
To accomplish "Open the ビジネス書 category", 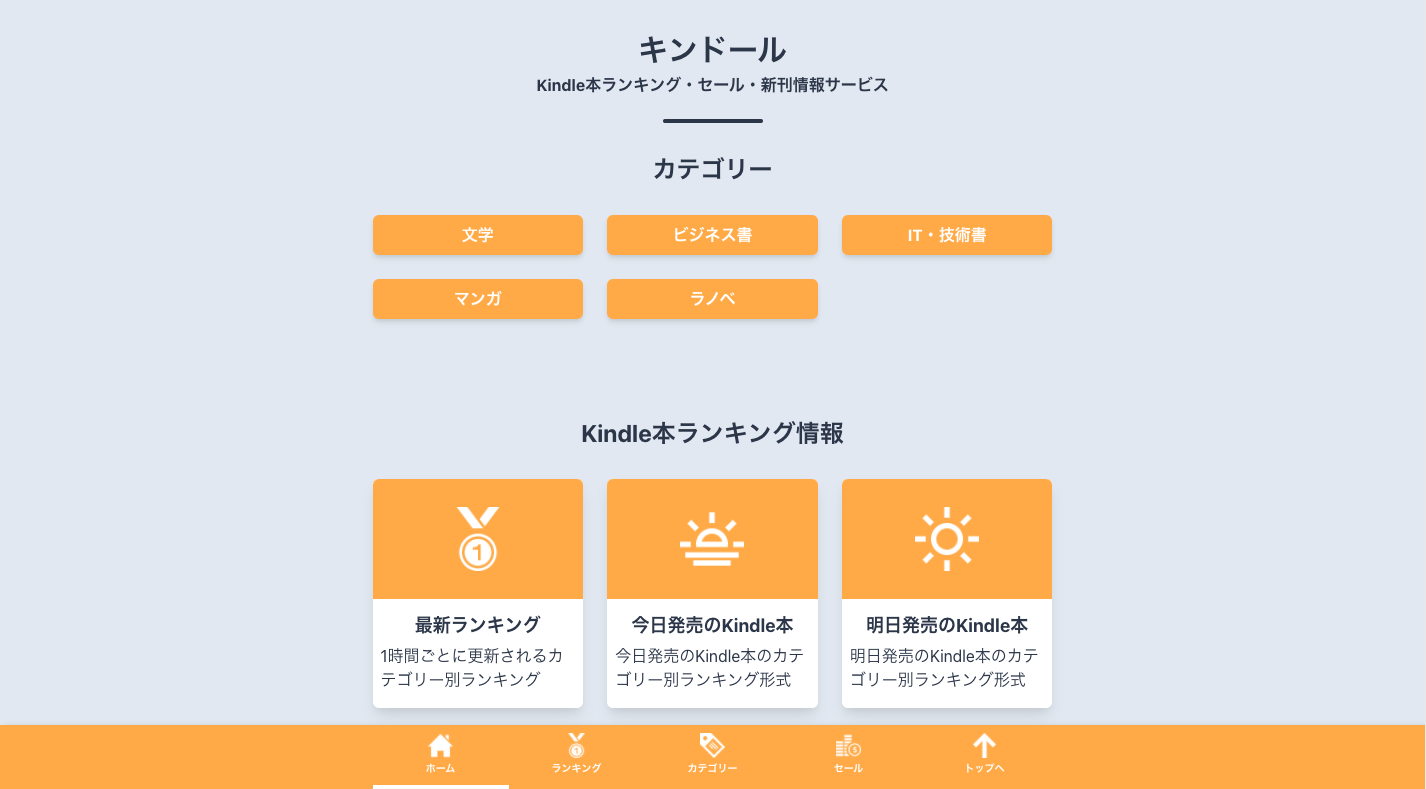I will click(712, 235).
